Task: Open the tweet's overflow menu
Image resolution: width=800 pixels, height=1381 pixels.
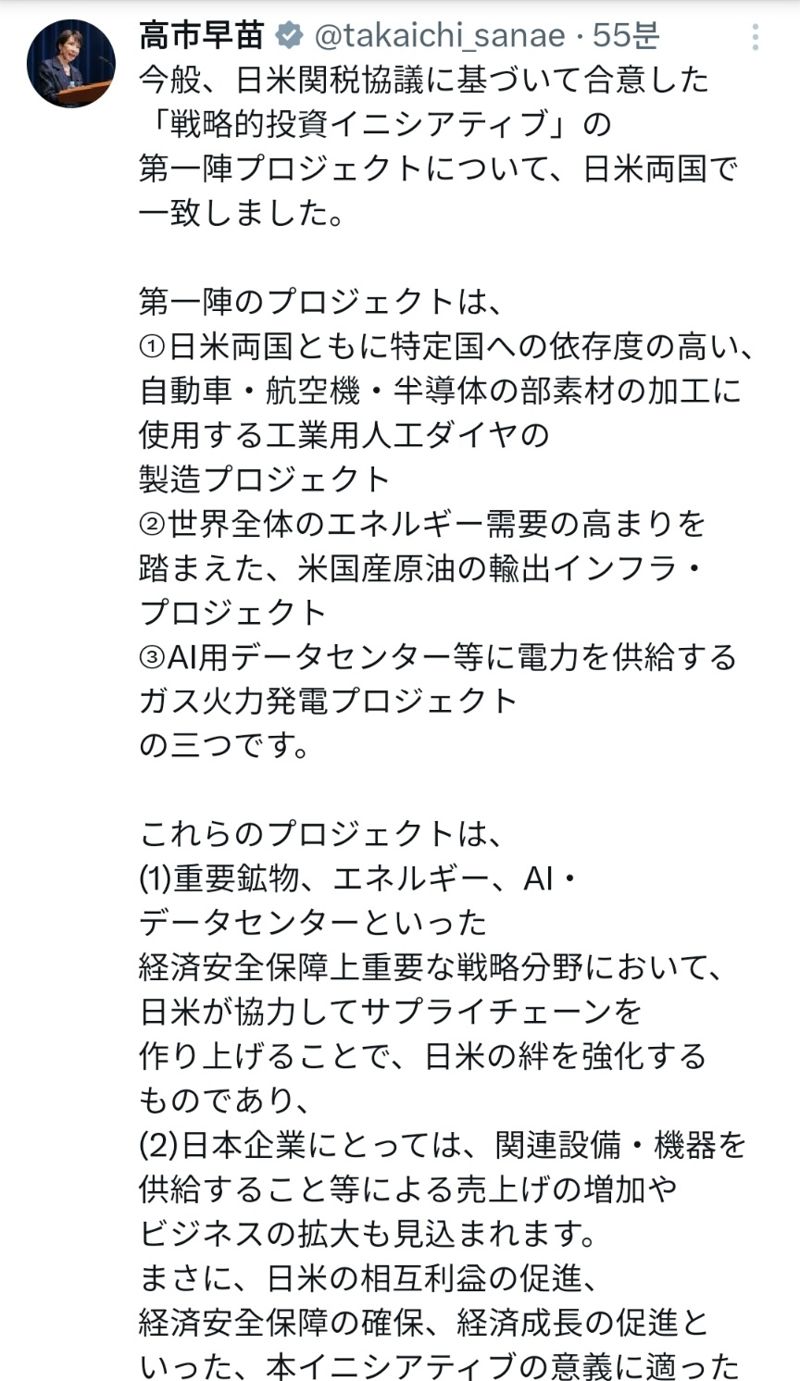Action: (x=755, y=38)
